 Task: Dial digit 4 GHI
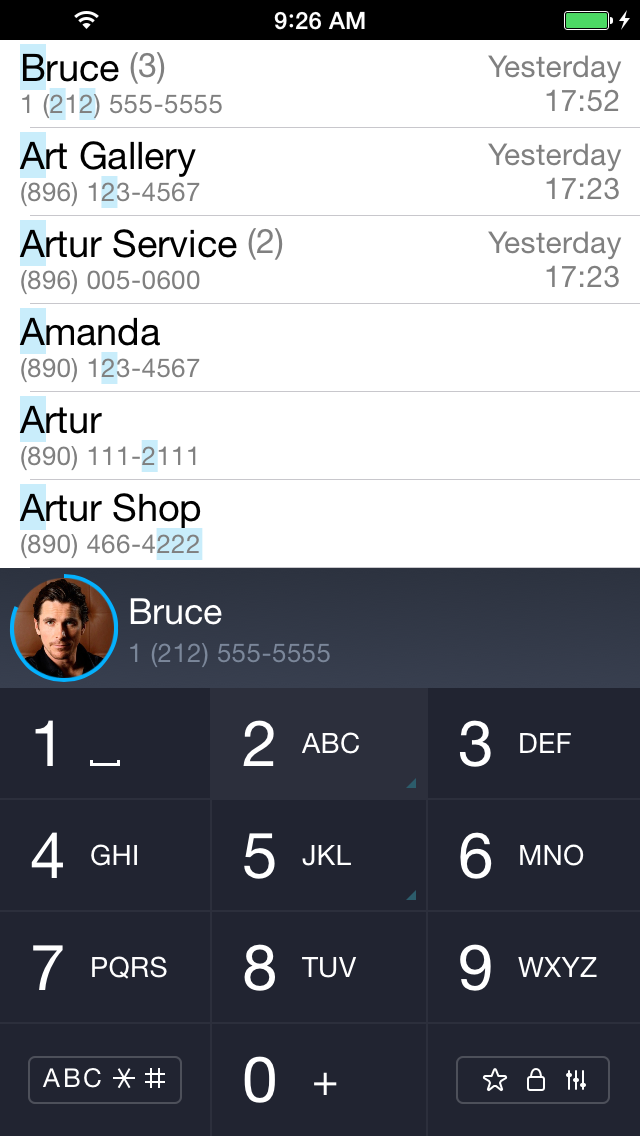pos(105,856)
